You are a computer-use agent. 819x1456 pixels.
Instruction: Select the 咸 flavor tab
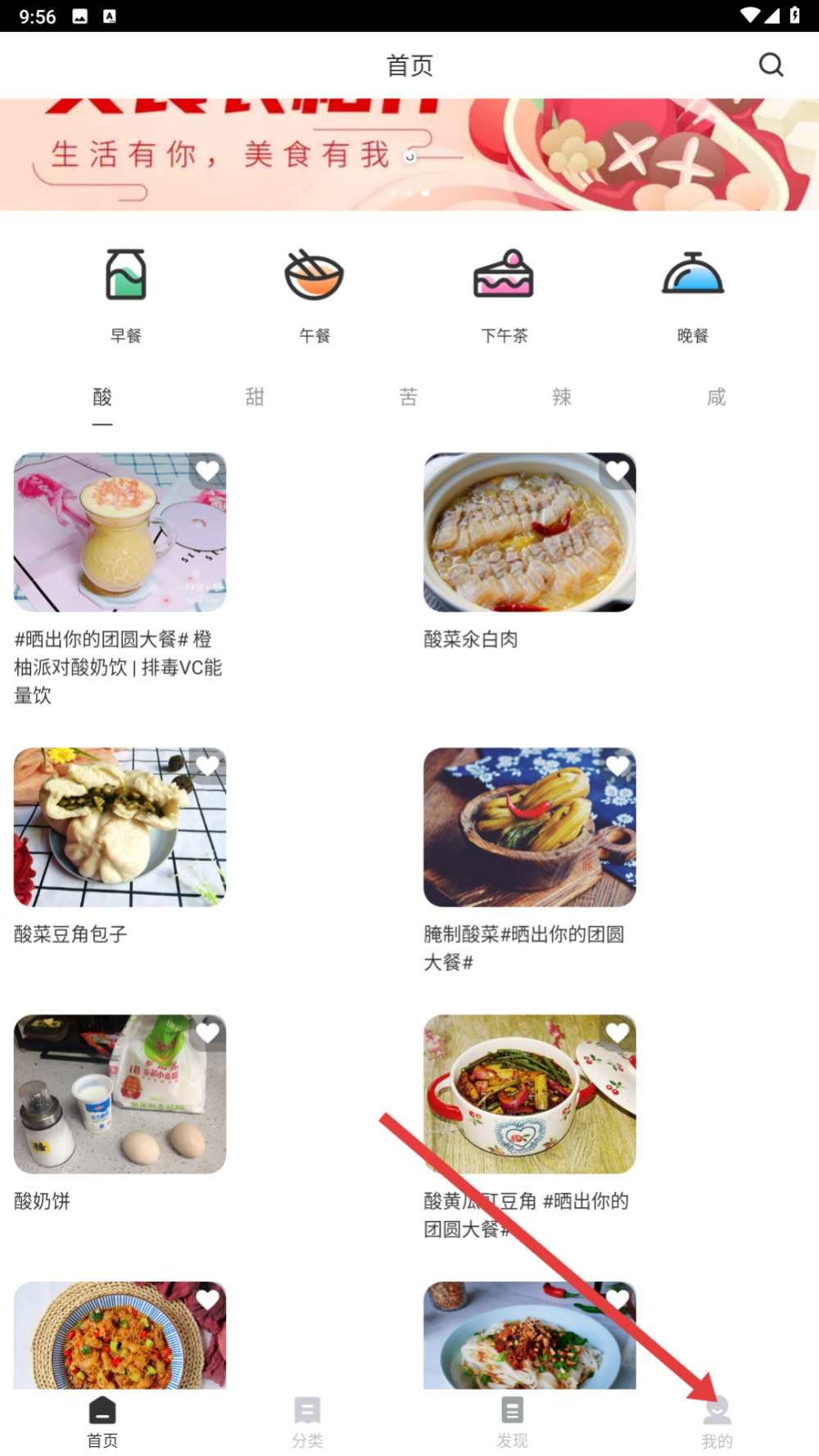coord(716,397)
